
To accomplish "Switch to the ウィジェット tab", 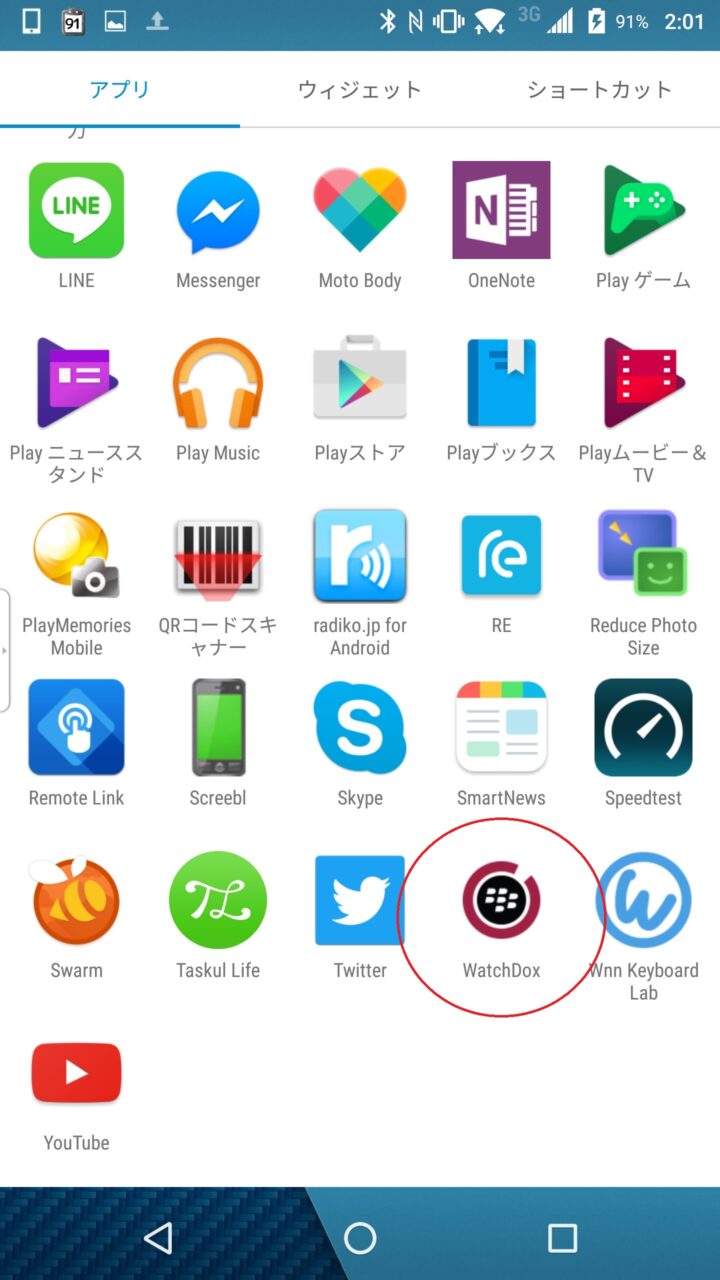I will click(x=359, y=90).
